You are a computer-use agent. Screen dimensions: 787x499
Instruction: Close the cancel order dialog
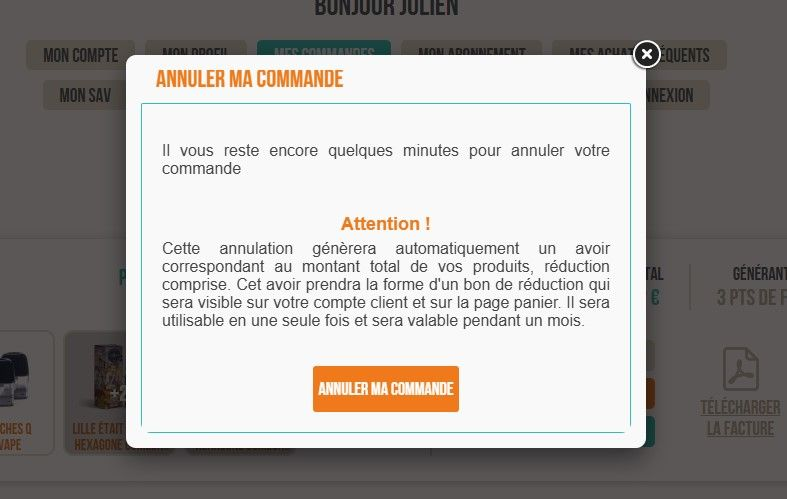pyautogui.click(x=647, y=54)
